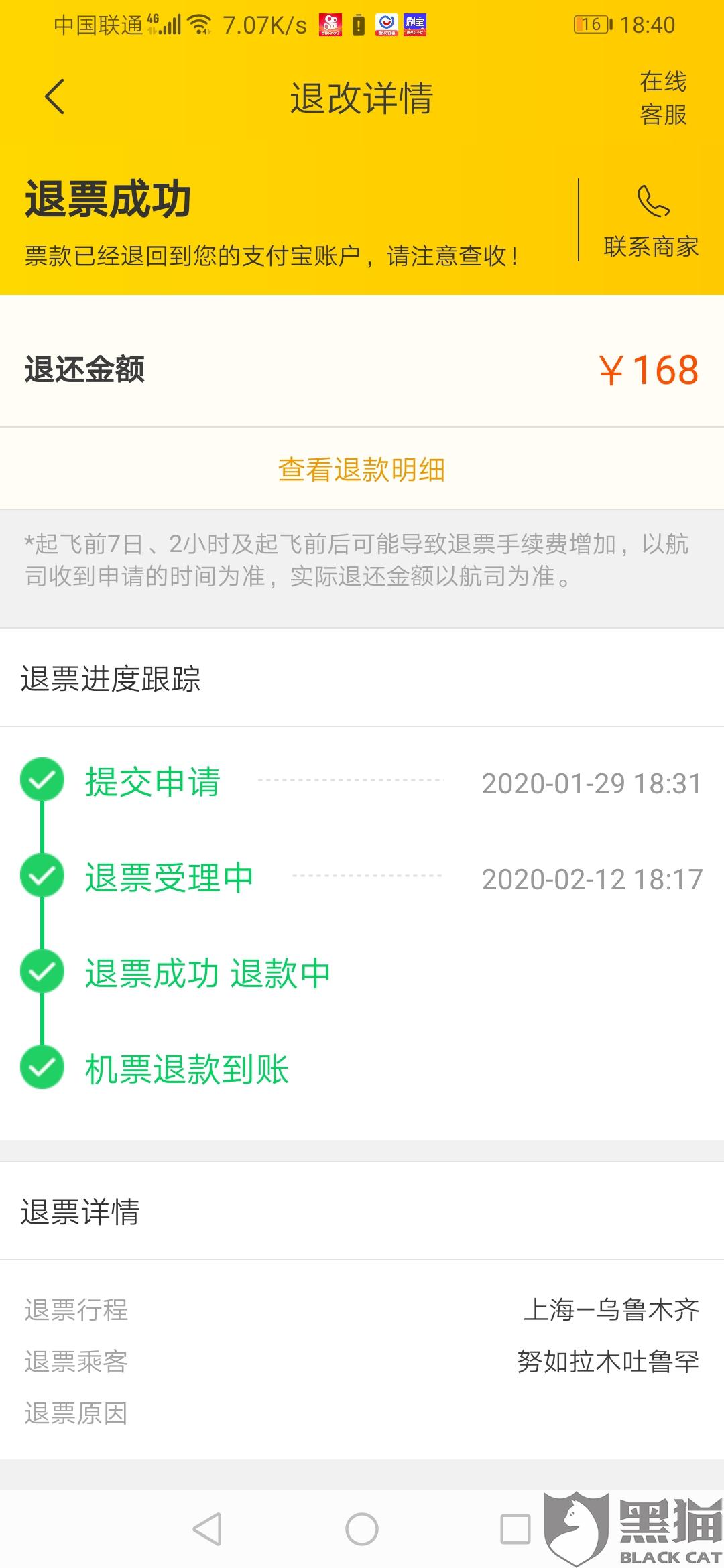Tap the system back button
The height and width of the screenshot is (1568, 724).
coord(207,1529)
